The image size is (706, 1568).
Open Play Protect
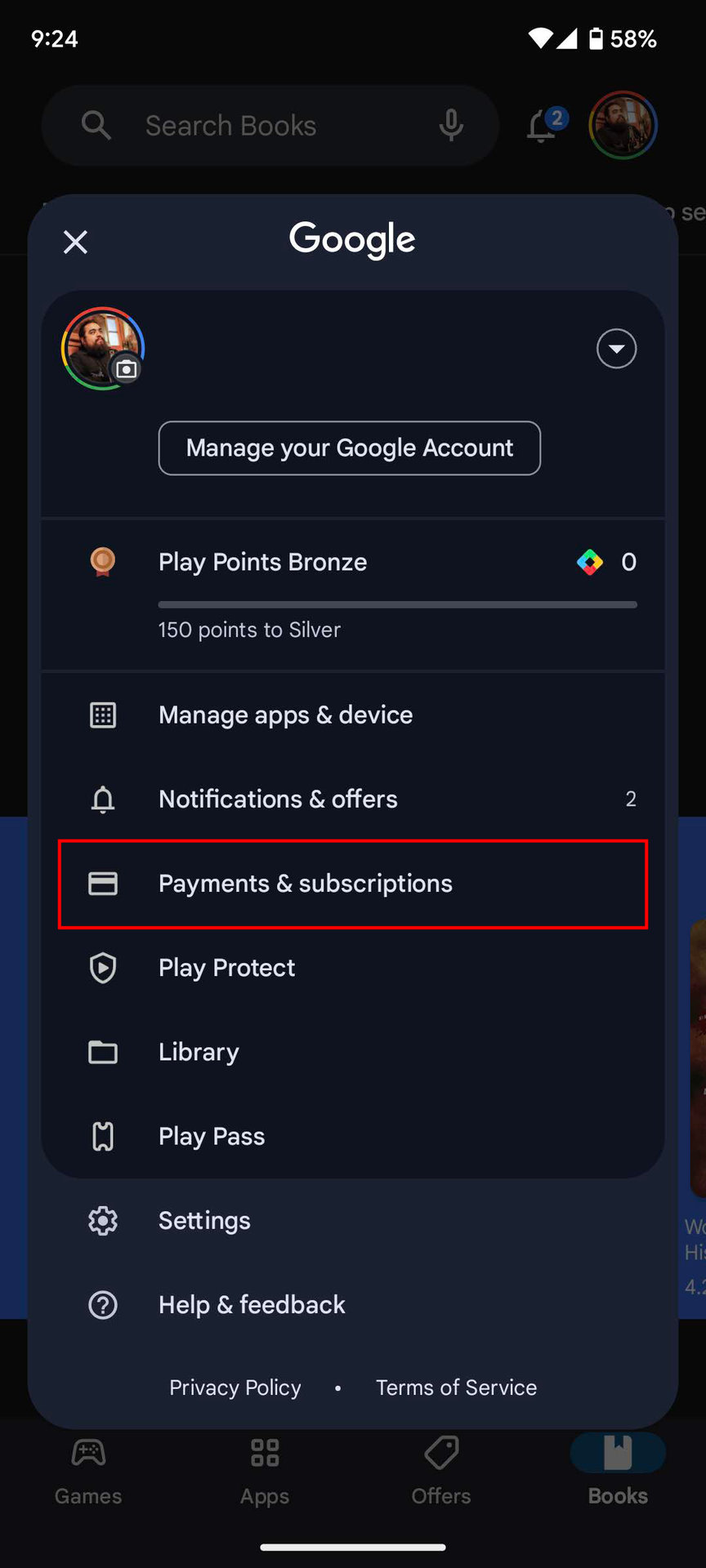tap(353, 968)
